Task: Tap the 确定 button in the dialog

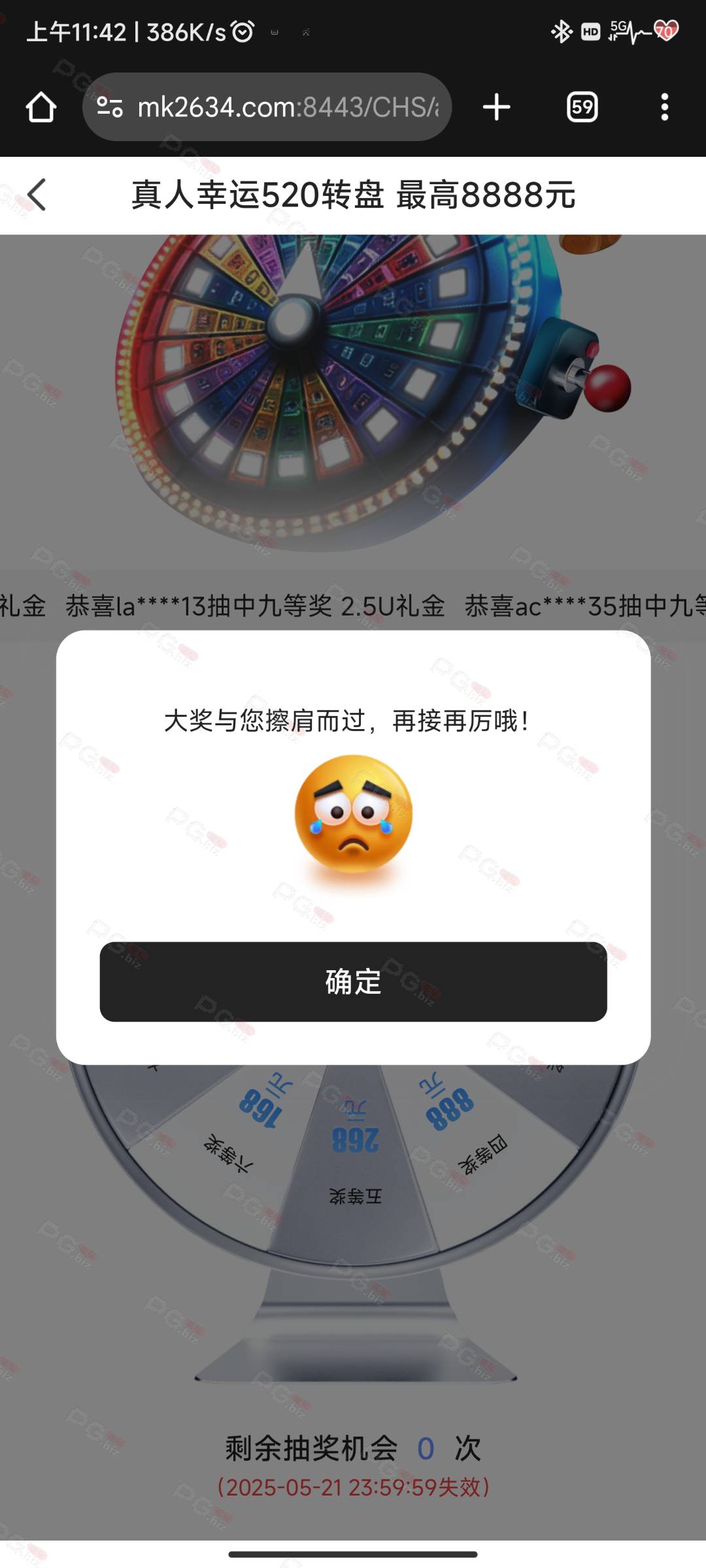Action: coord(353,981)
